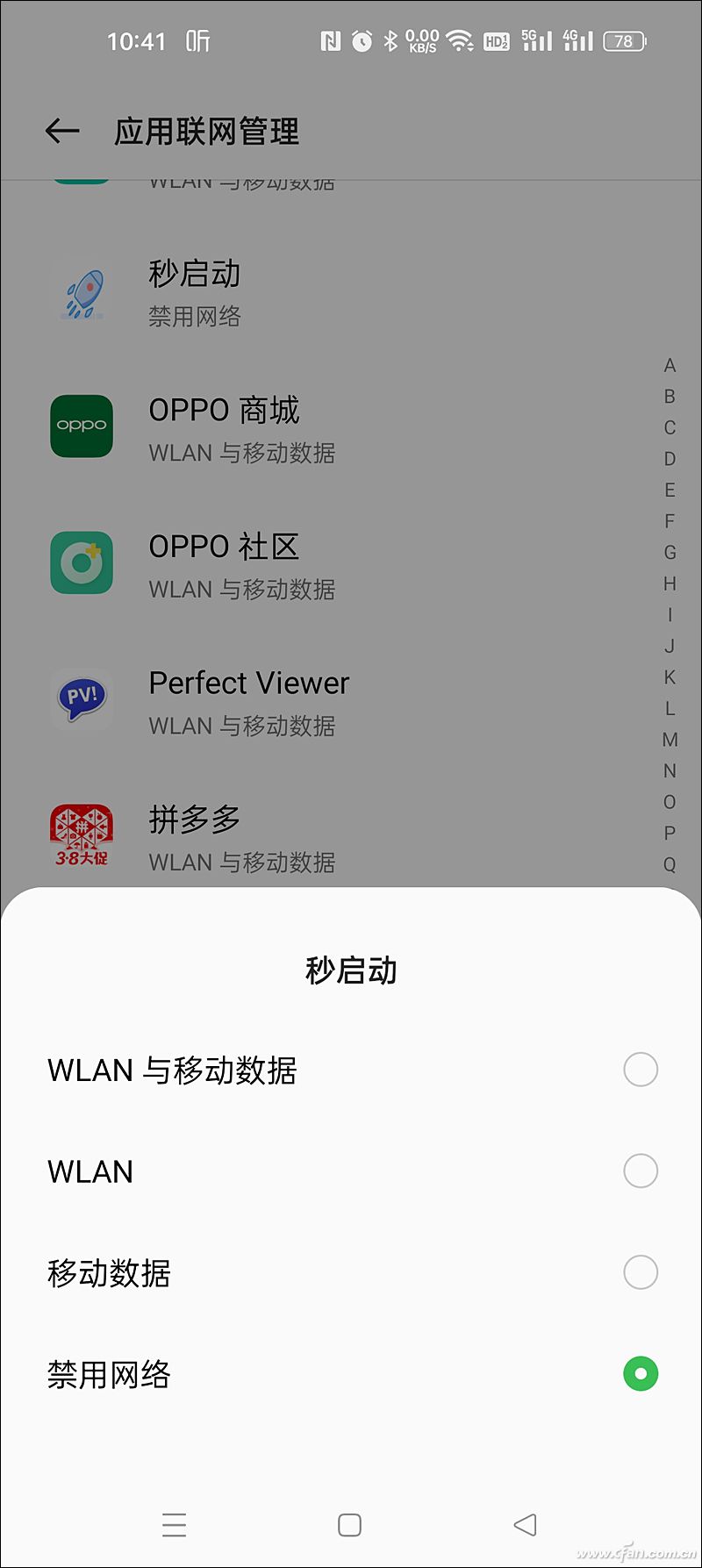Open the 秒启动 app icon
The image size is (702, 1568).
(x=82, y=290)
